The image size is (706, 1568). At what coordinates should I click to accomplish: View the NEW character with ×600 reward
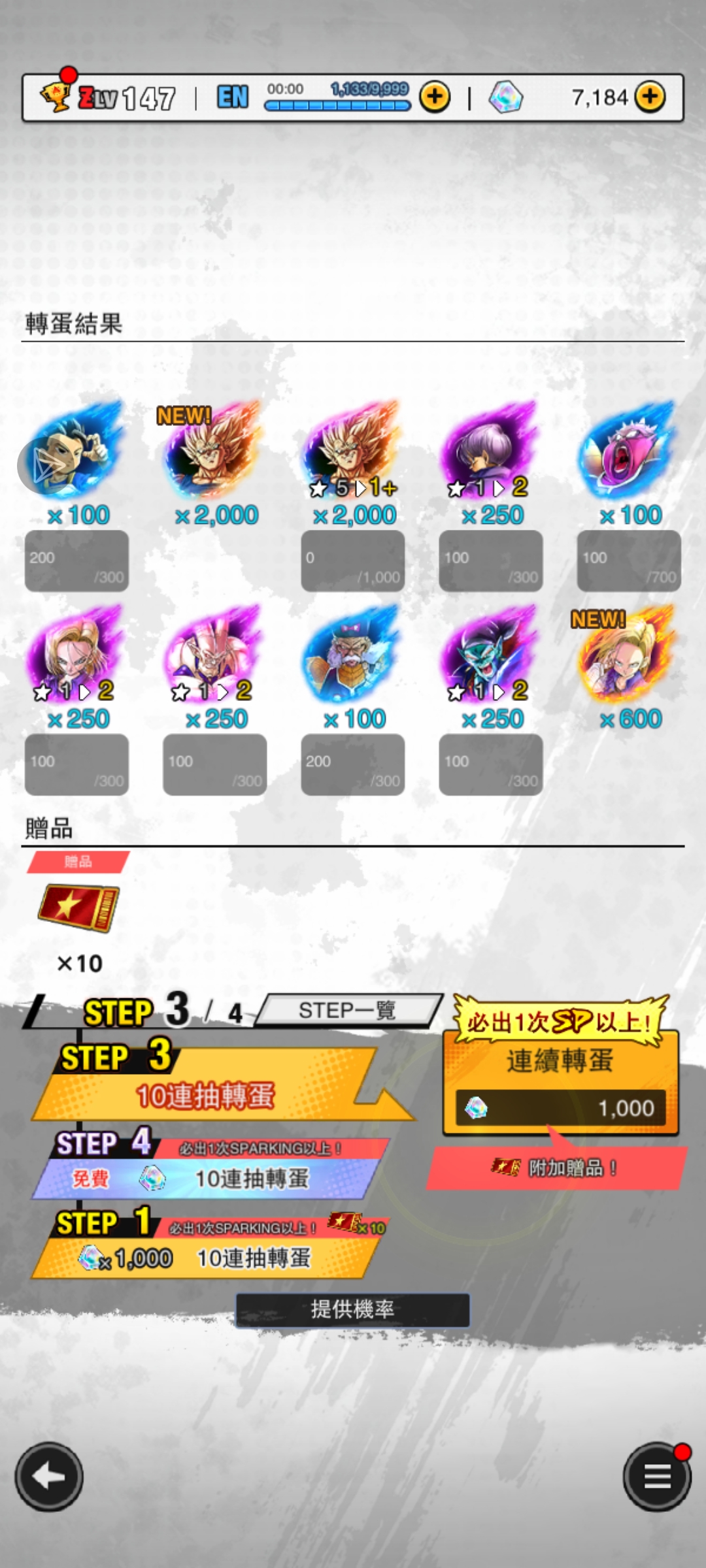pyautogui.click(x=628, y=660)
